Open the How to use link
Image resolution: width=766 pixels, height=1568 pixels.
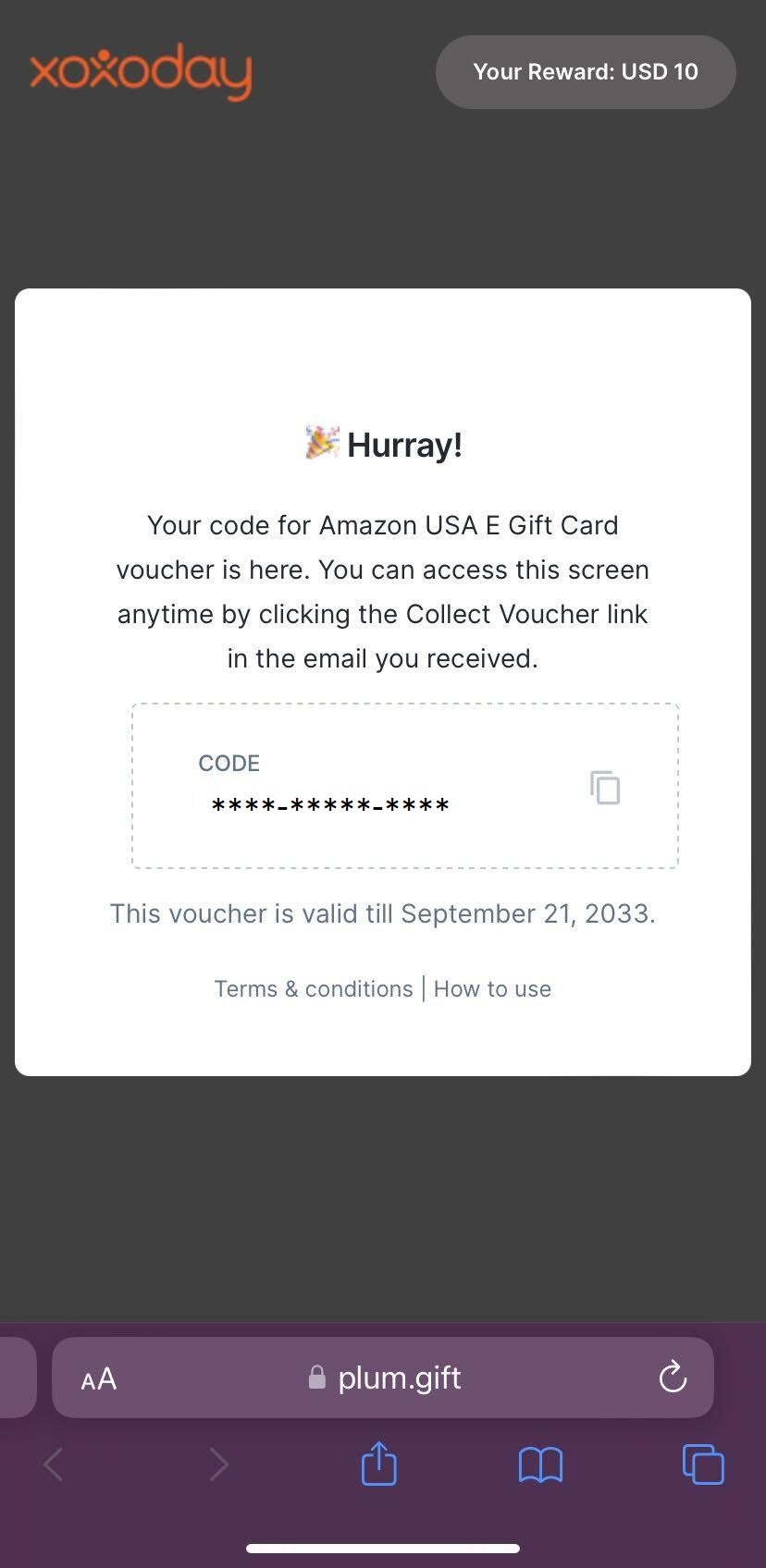(x=492, y=988)
